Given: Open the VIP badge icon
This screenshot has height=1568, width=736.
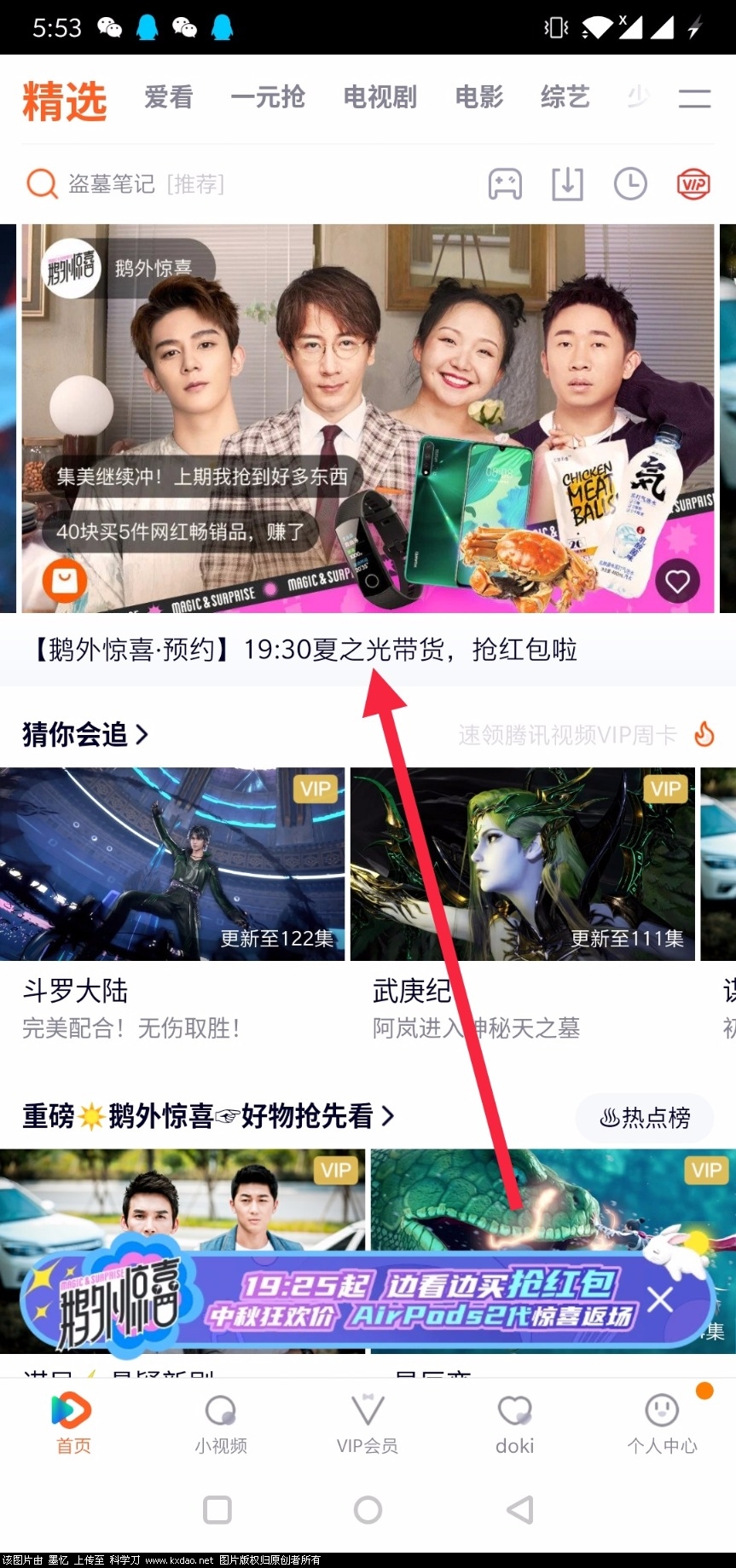Looking at the screenshot, I should pos(693,184).
